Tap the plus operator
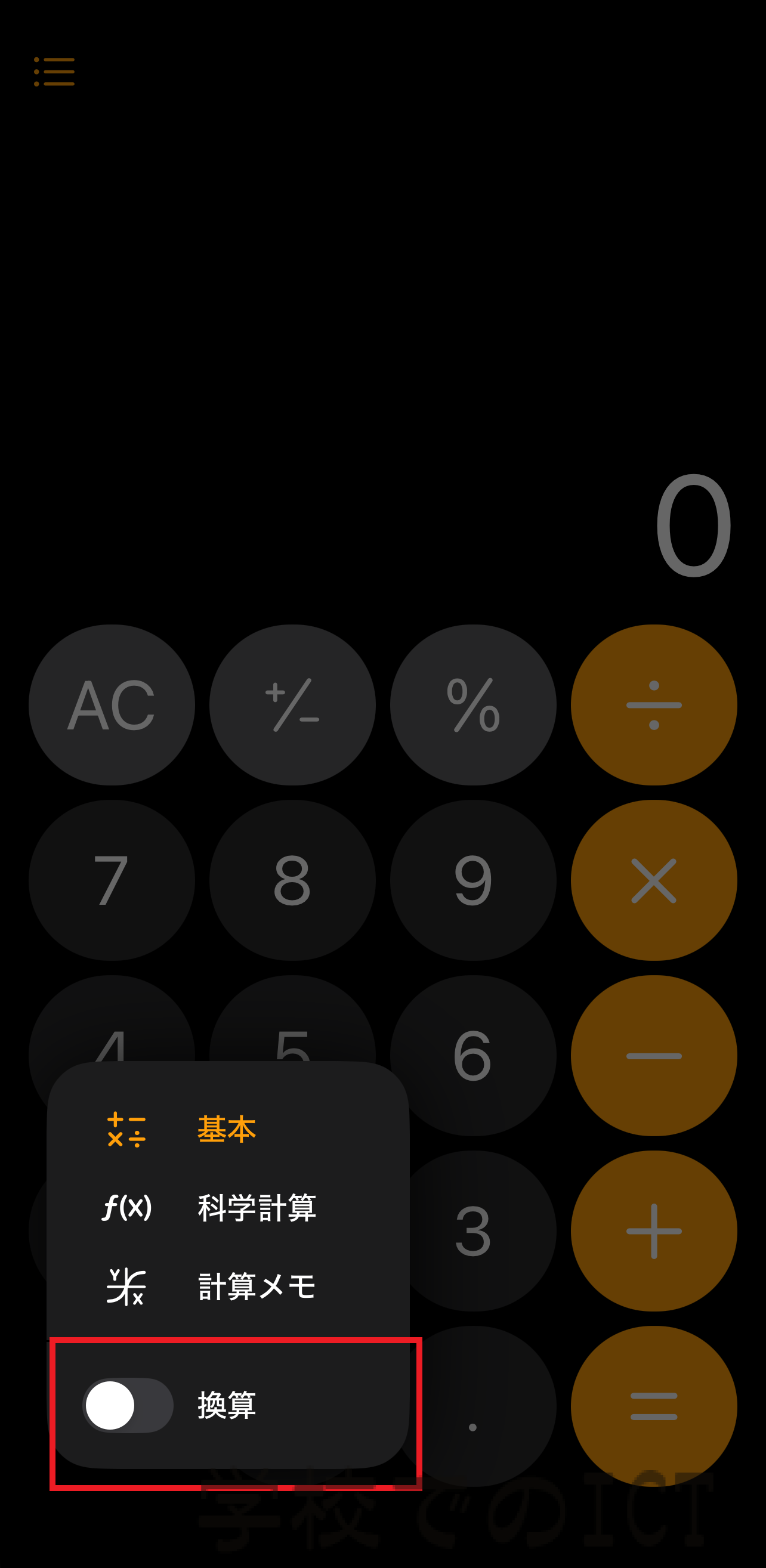Screen dimensions: 766x1568 (654, 1231)
